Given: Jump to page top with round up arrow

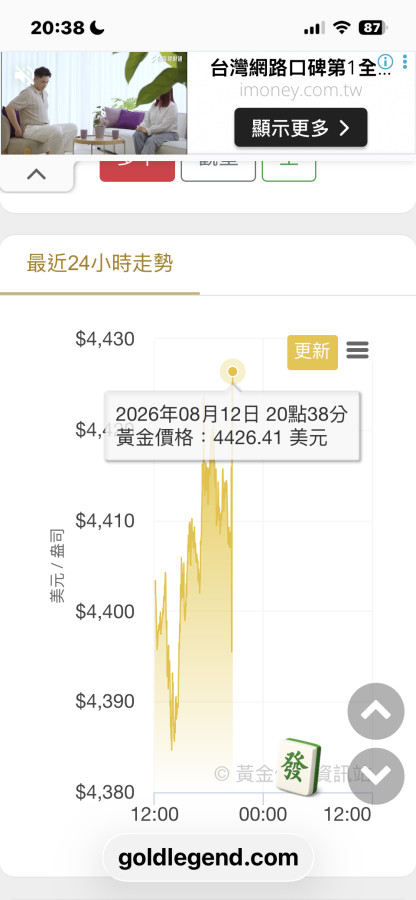Looking at the screenshot, I should coord(376,711).
